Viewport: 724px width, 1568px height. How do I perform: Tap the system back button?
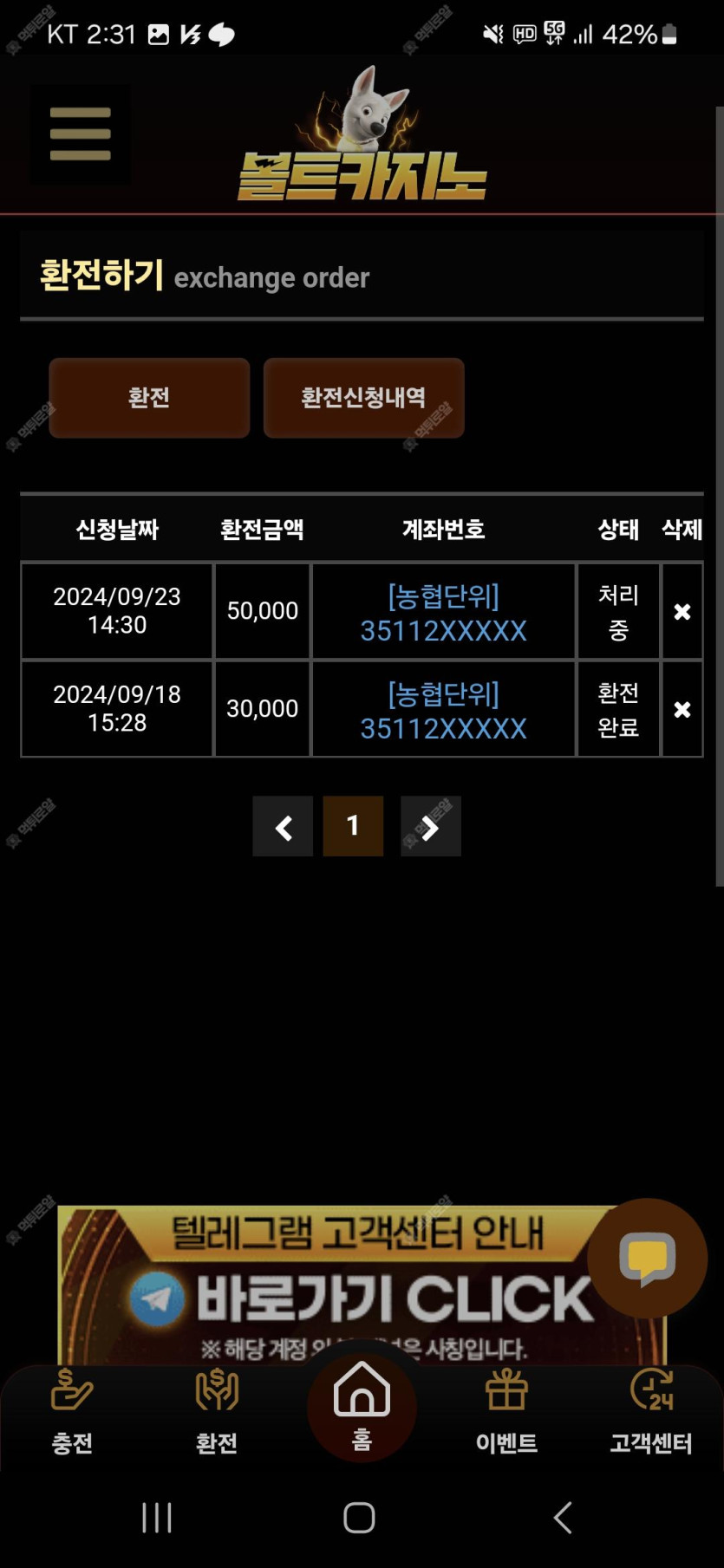coord(563,1518)
